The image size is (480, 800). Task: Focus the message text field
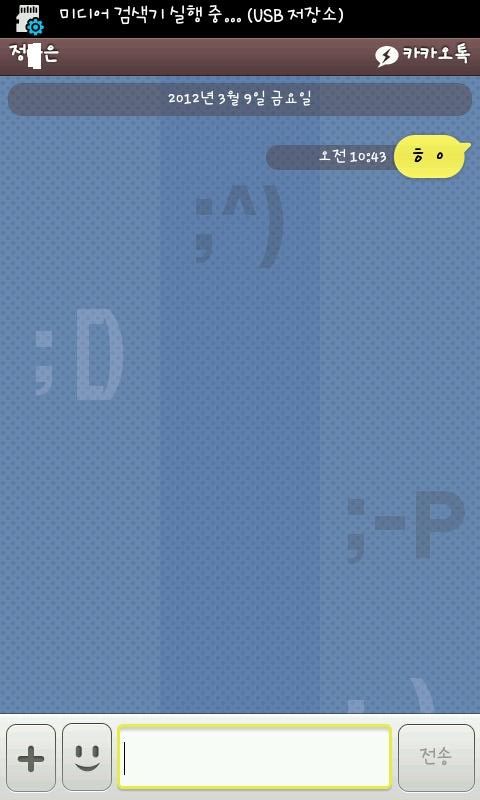tap(255, 757)
